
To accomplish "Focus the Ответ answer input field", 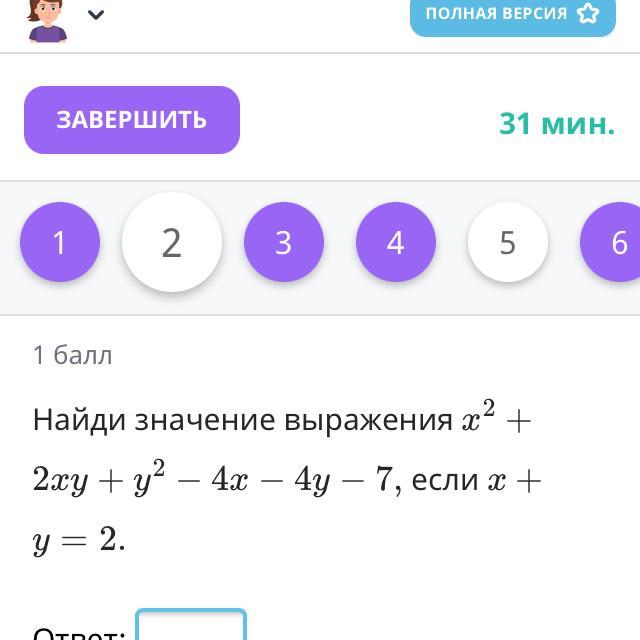I will [191, 628].
